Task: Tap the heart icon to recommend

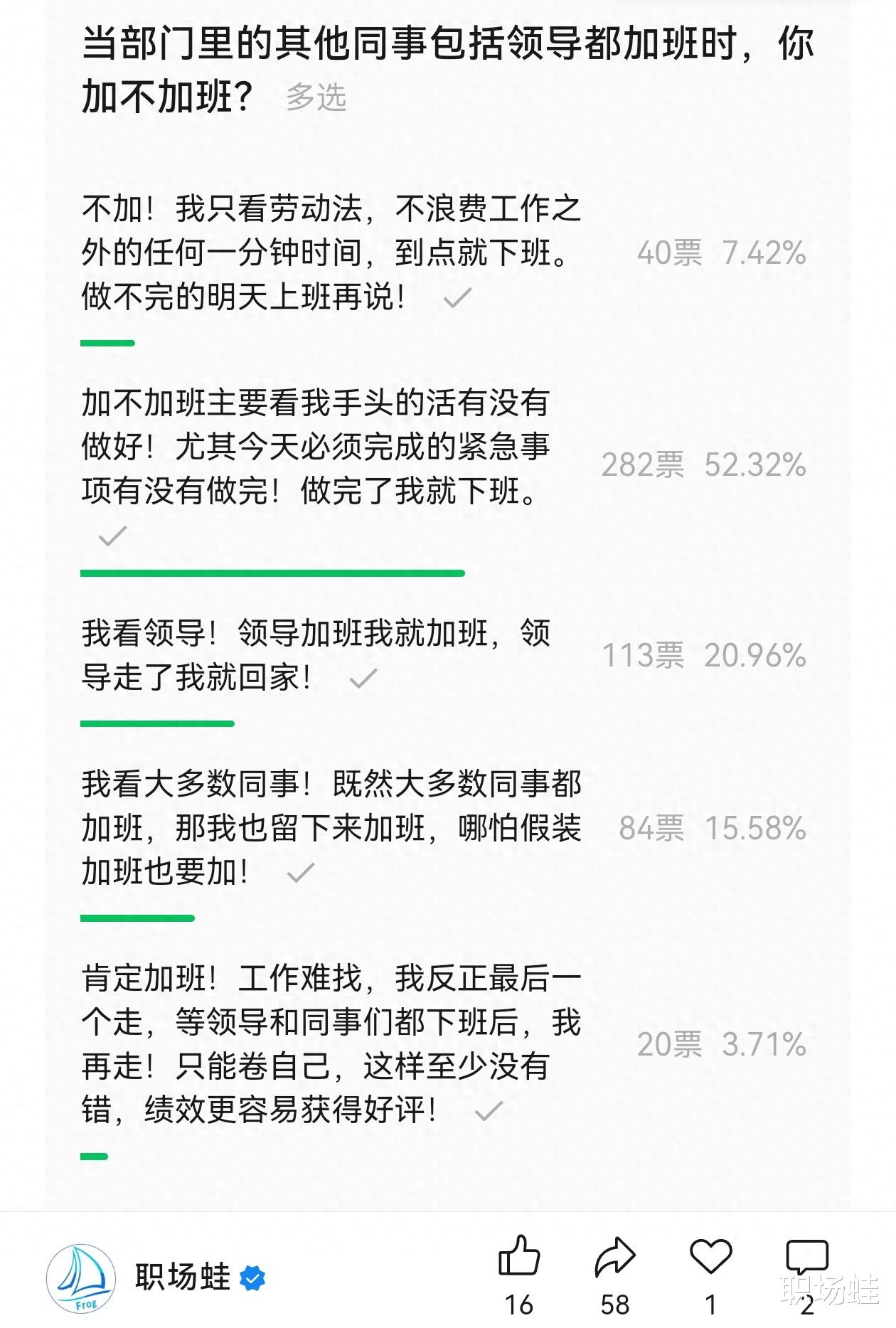Action: coord(710,1255)
